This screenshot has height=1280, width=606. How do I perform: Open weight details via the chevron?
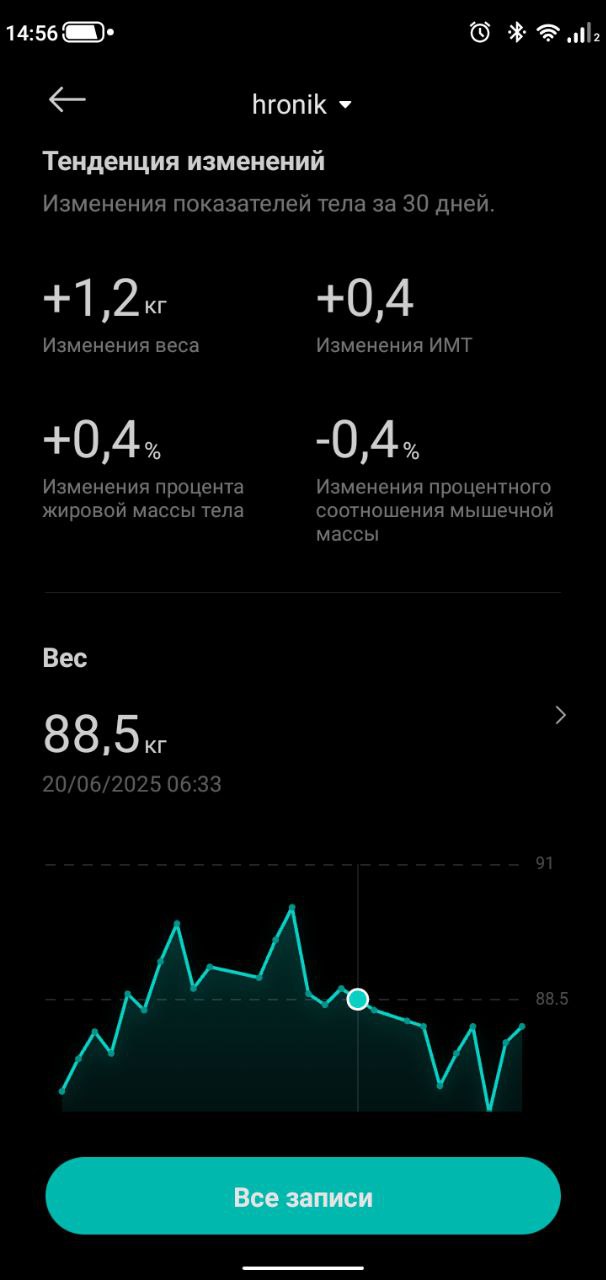click(560, 715)
